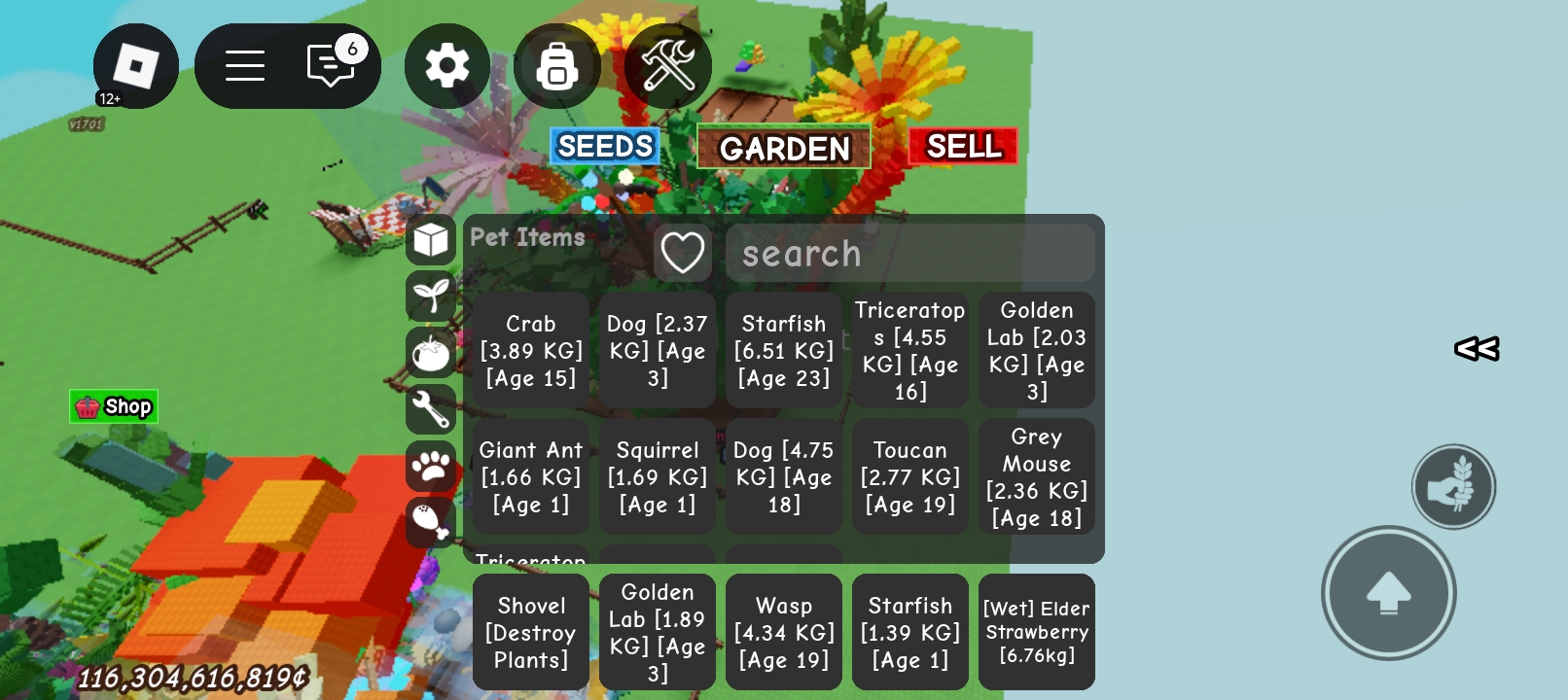Viewport: 1568px width, 700px height.
Task: Open the Shop button
Action: point(115,406)
